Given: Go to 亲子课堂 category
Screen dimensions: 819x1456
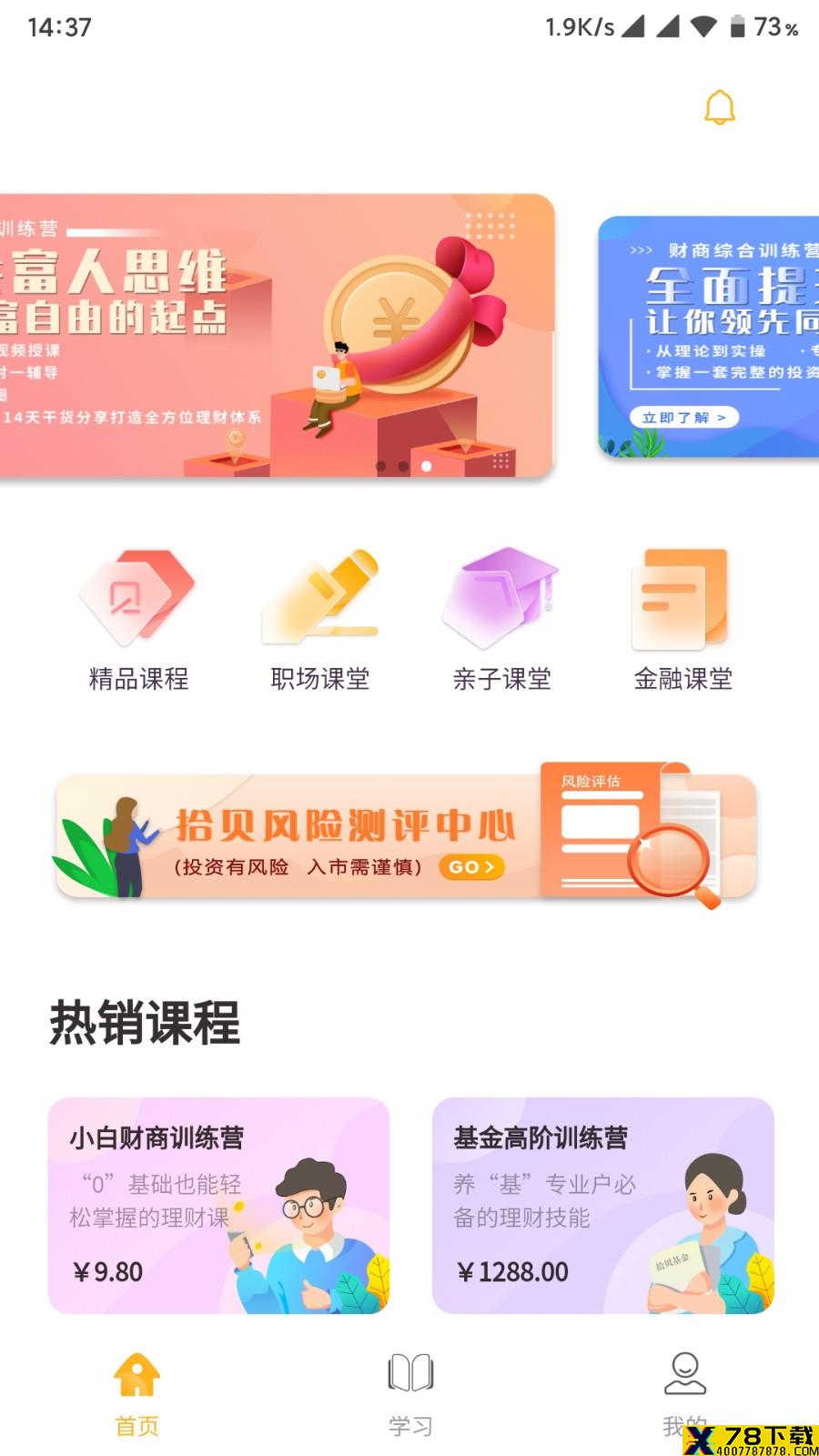Looking at the screenshot, I should [x=501, y=620].
